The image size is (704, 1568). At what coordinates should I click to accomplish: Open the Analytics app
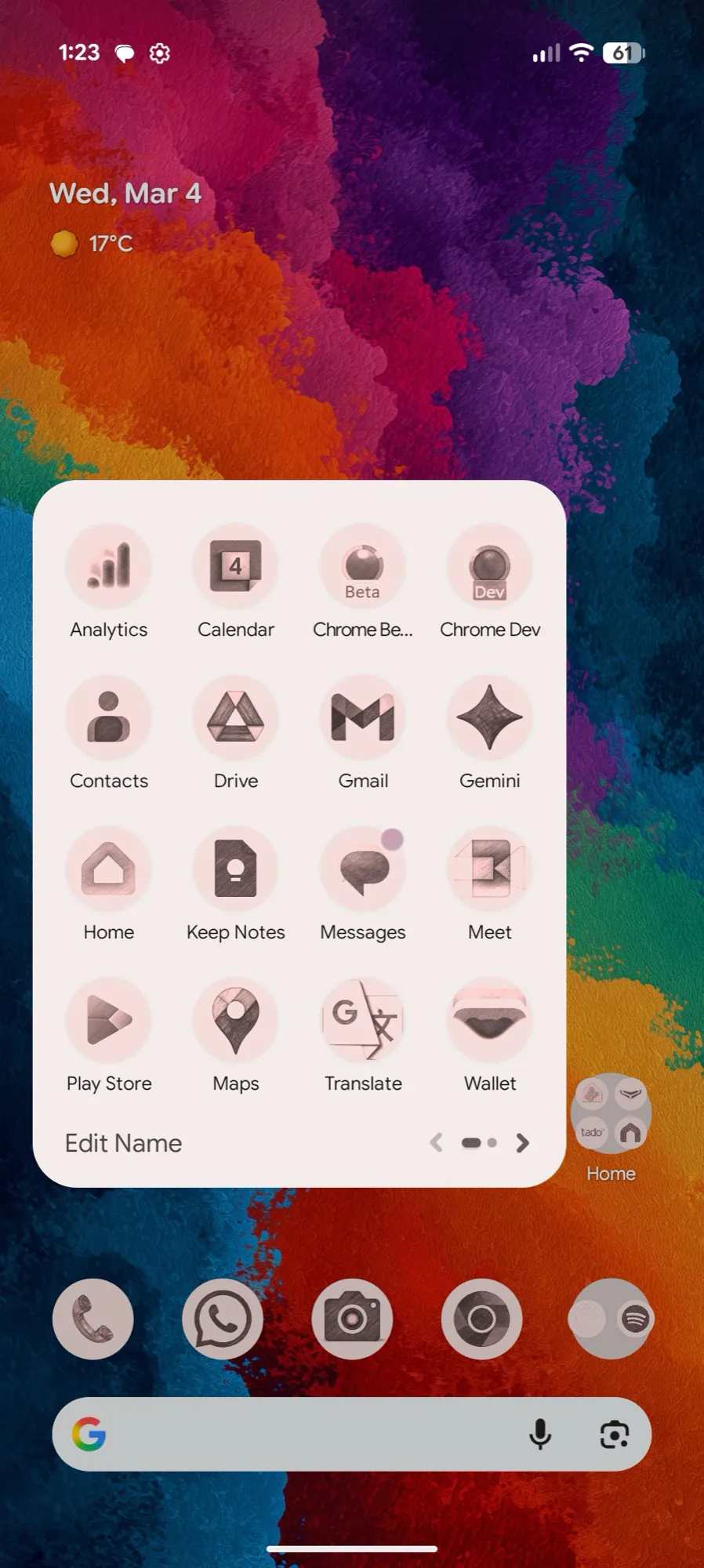(108, 565)
